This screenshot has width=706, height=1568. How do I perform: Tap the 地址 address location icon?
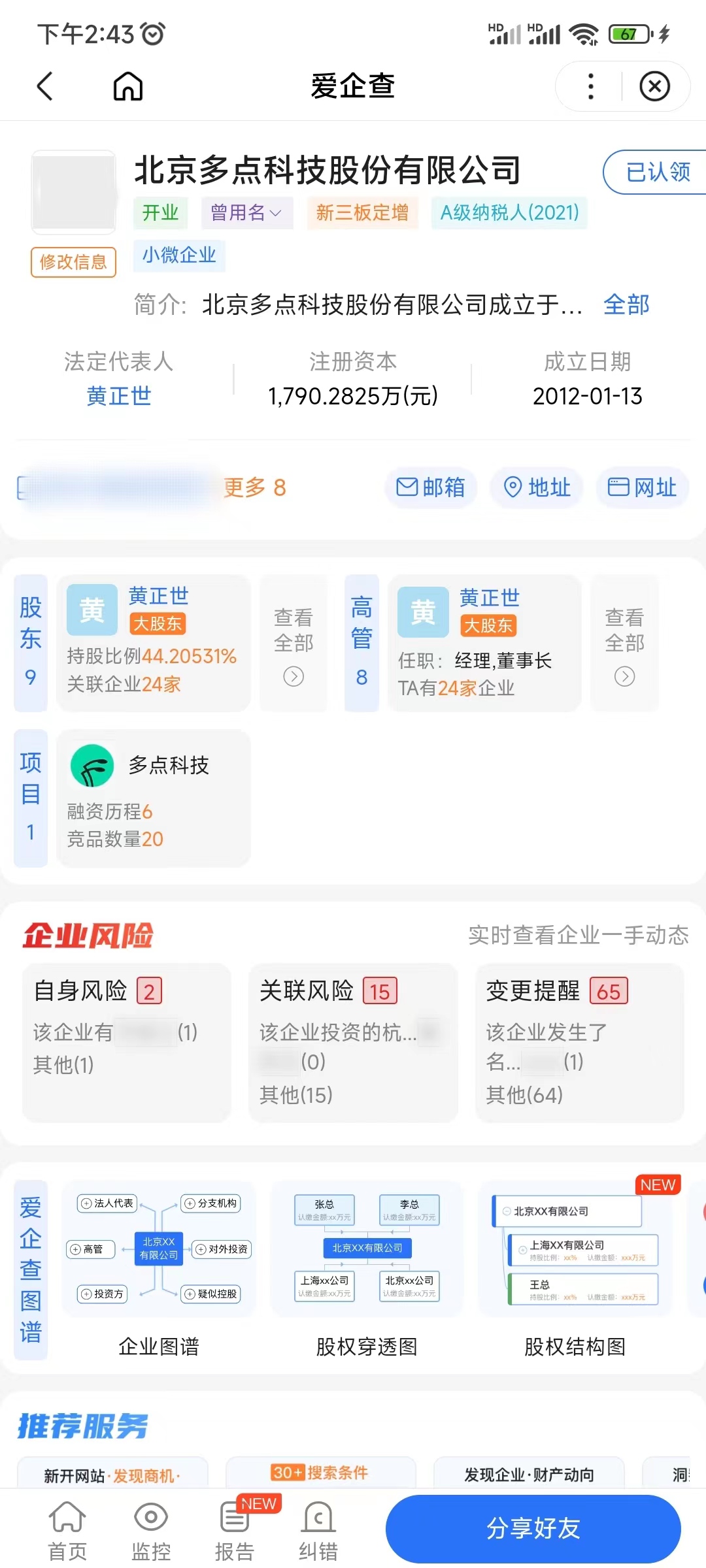point(537,487)
